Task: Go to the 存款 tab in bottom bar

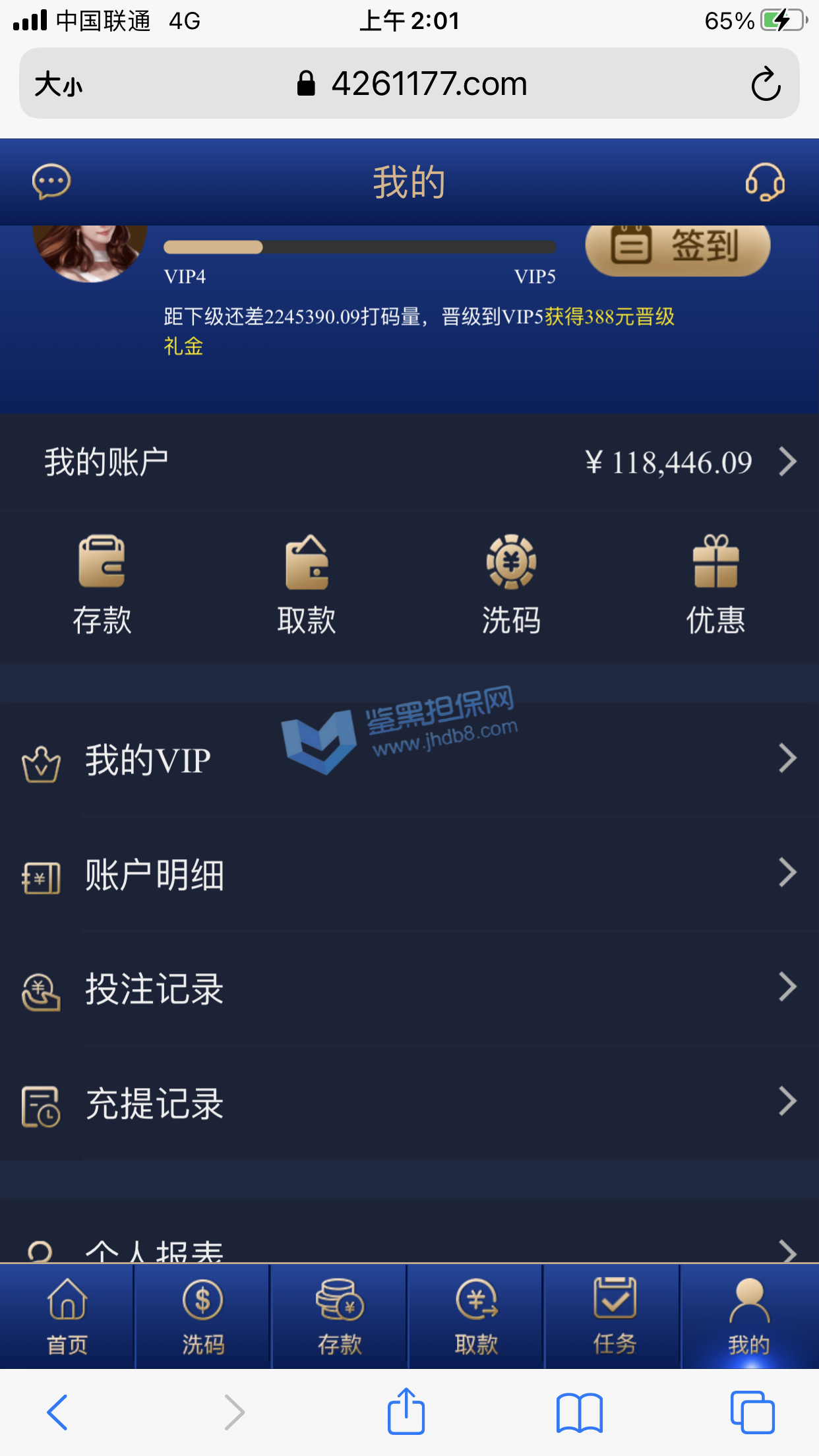Action: [340, 1316]
